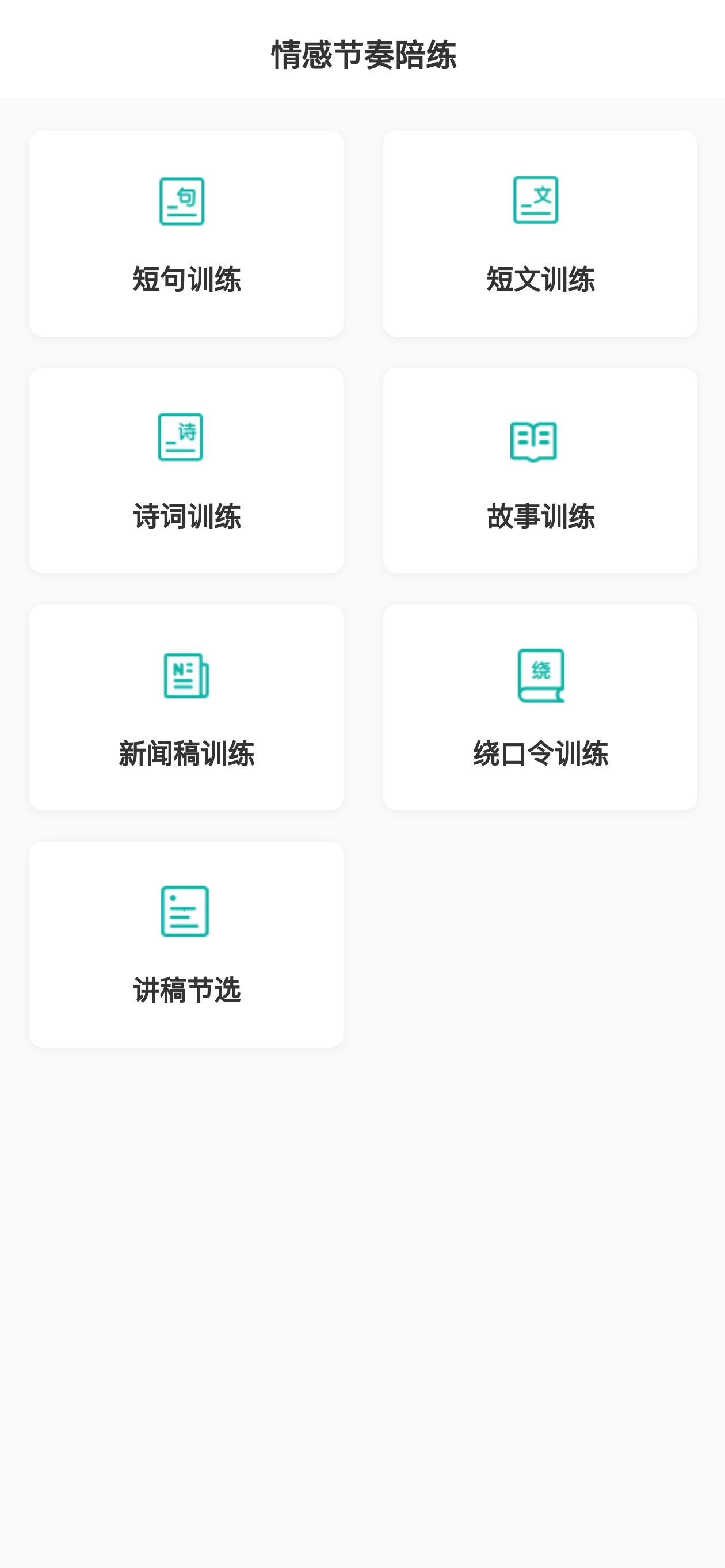This screenshot has height=1568, width=725.
Task: Click the '句' character inside the sentence icon
Action: point(188,196)
